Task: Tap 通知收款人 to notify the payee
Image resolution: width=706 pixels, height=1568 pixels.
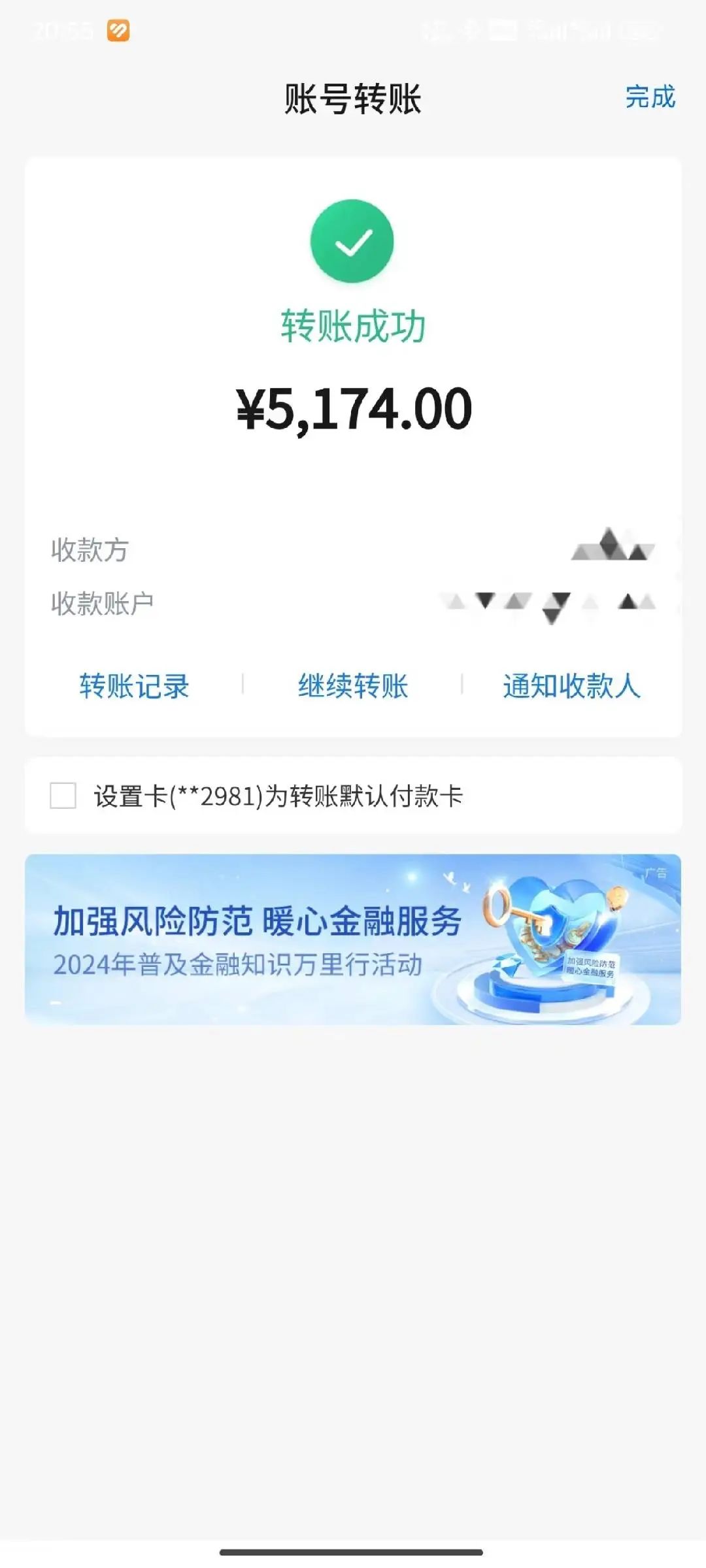Action: 571,686
